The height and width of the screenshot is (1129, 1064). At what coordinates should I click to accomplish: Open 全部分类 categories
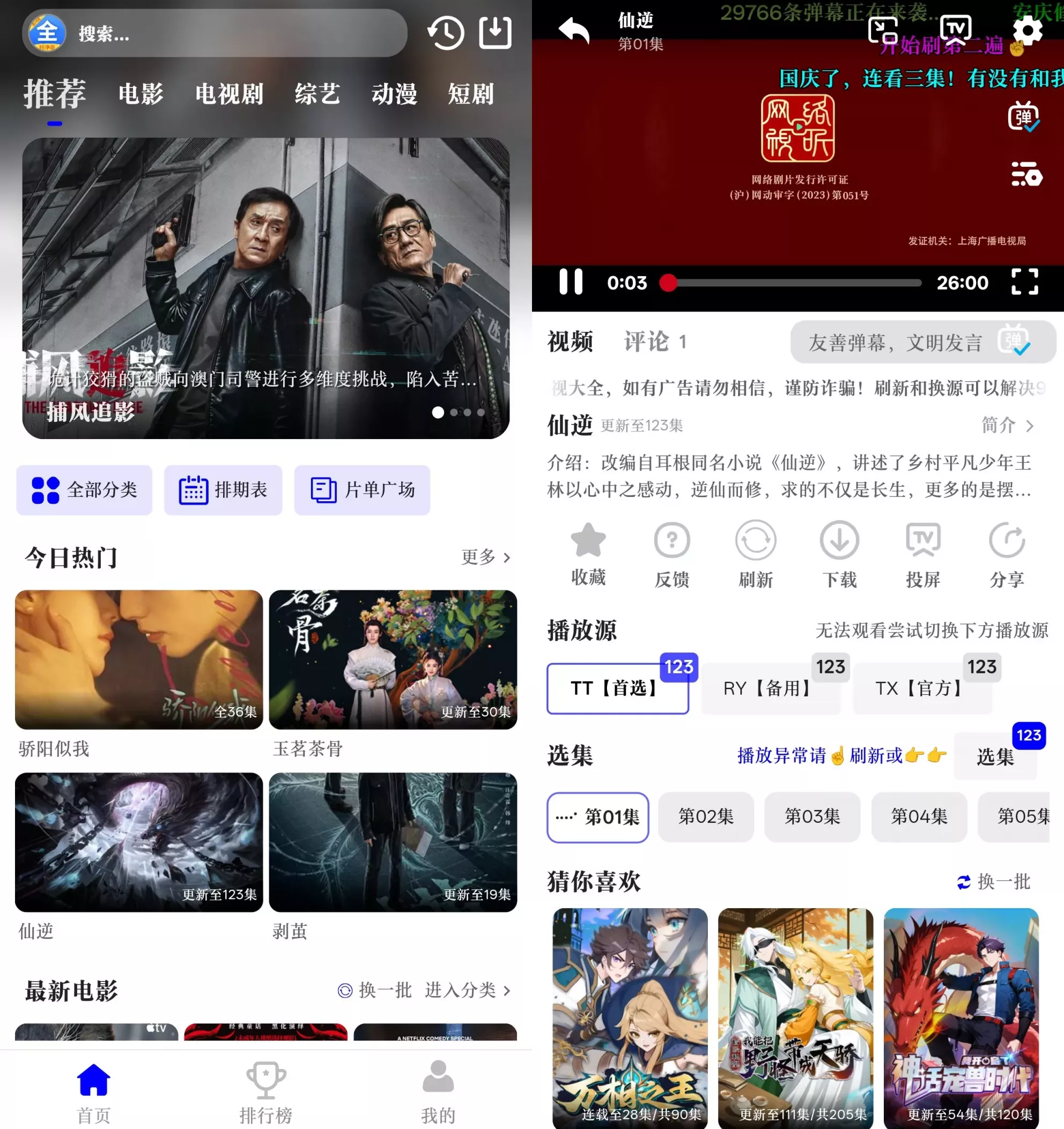click(x=84, y=491)
